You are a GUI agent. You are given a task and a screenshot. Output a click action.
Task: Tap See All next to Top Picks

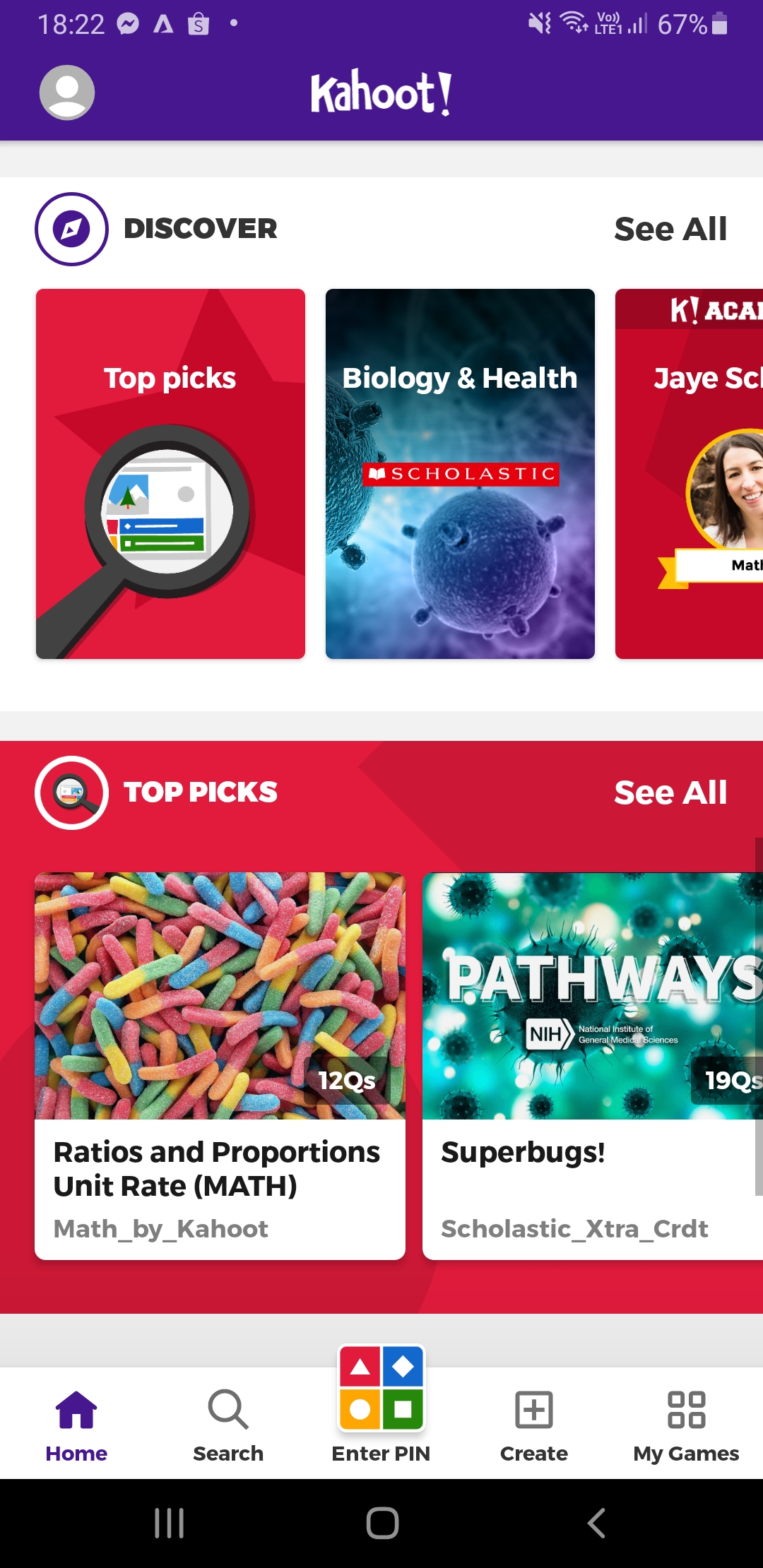pos(670,792)
